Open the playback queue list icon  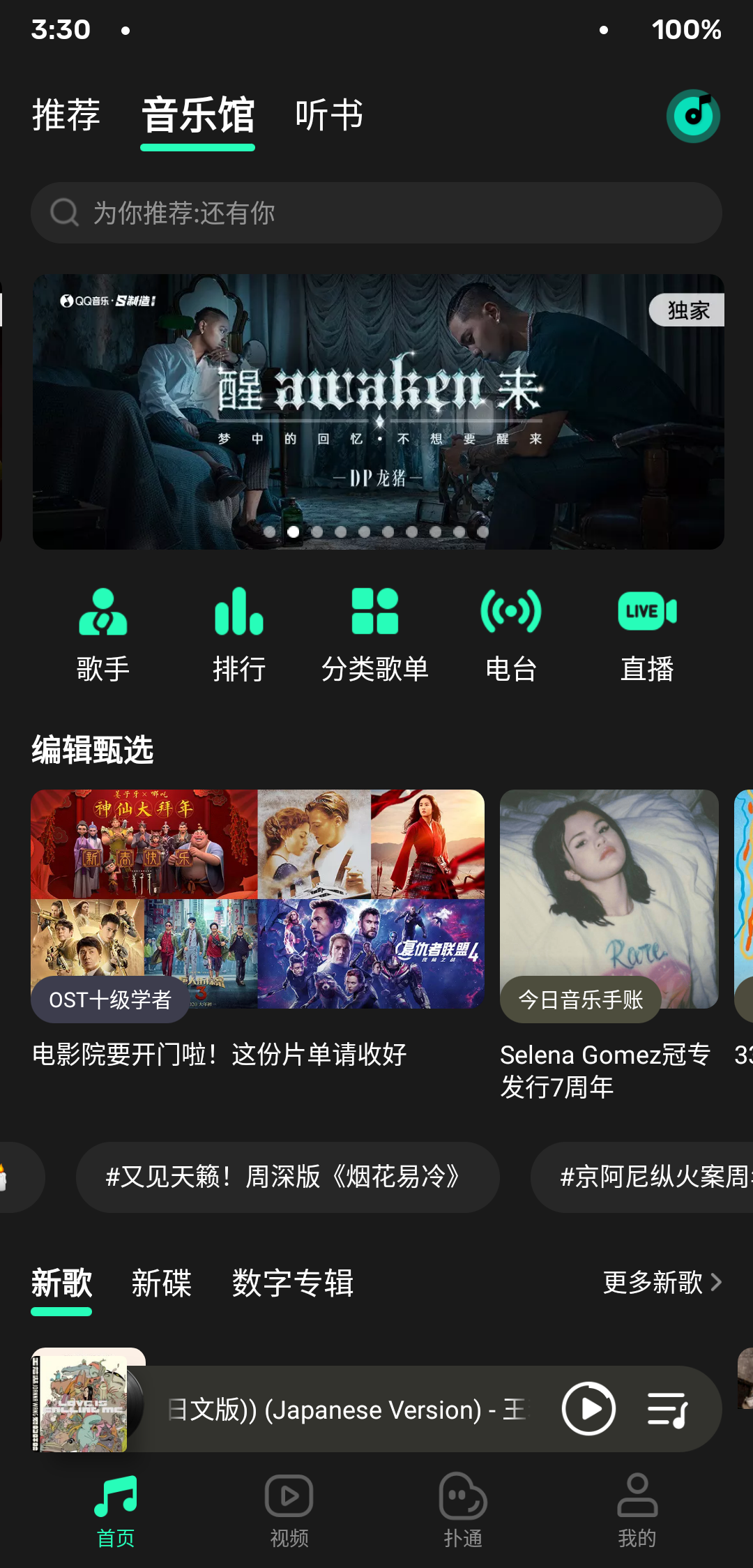[668, 1409]
